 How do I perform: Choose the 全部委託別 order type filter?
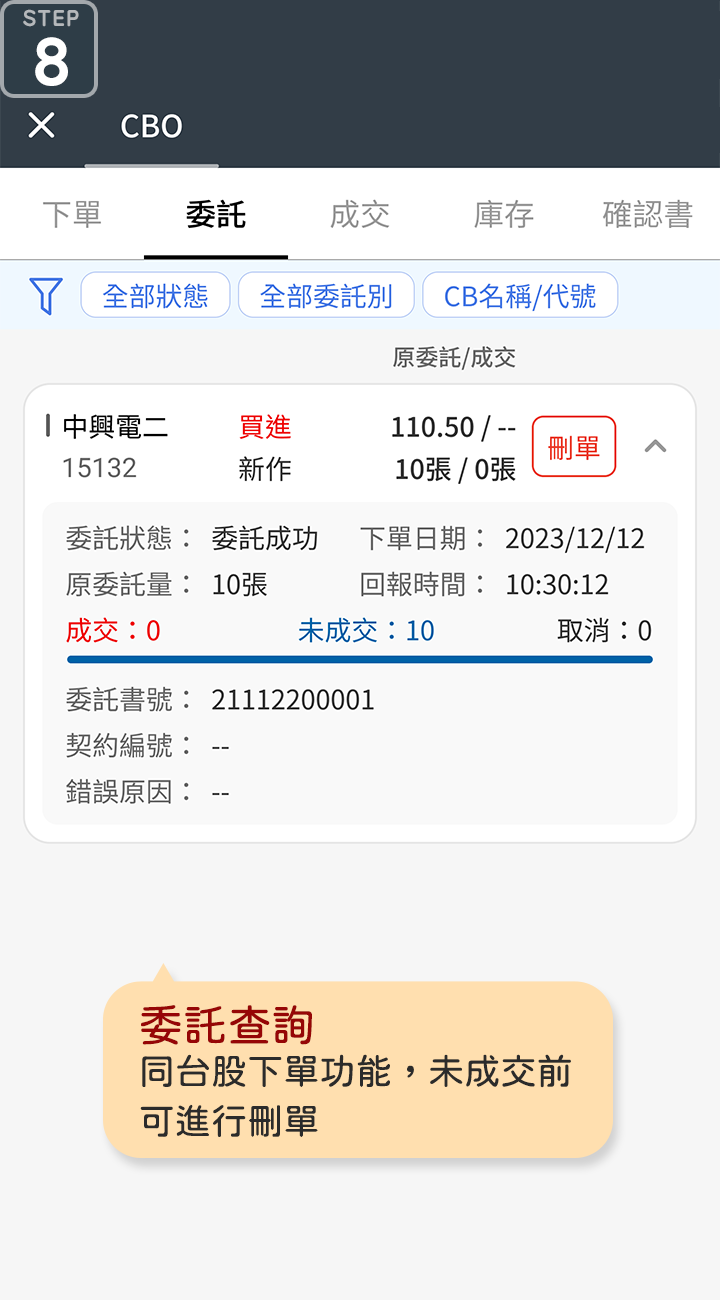(x=326, y=296)
